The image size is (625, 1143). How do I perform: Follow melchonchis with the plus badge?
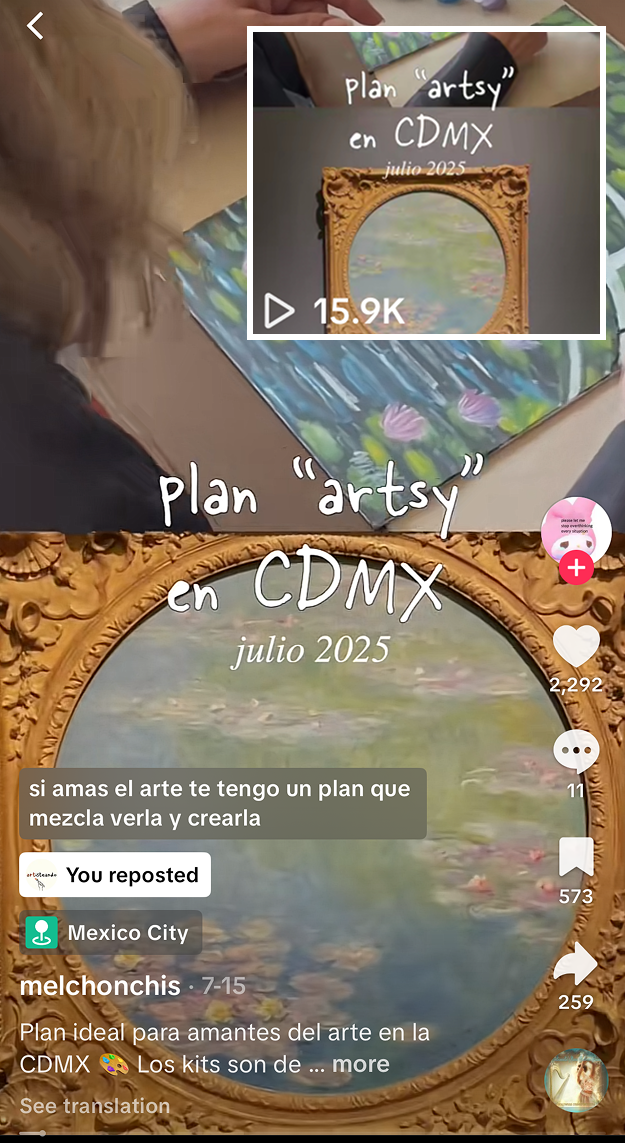tap(576, 569)
